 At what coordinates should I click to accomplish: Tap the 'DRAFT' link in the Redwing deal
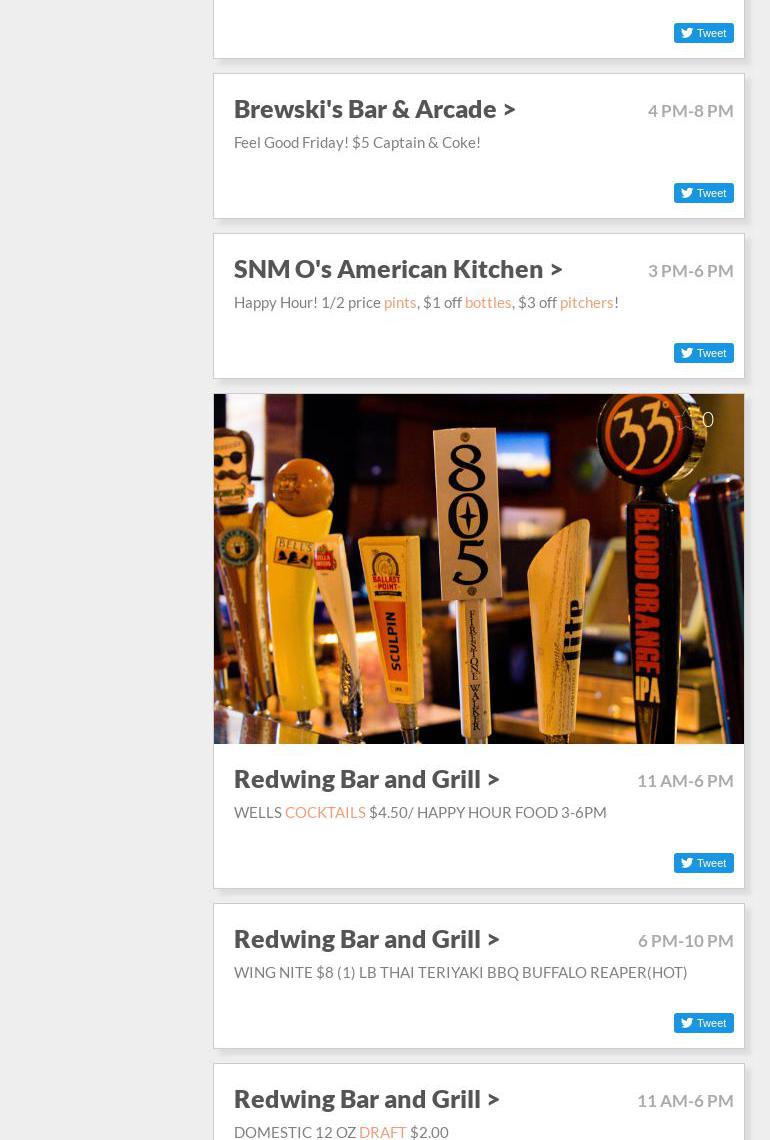(382, 1132)
